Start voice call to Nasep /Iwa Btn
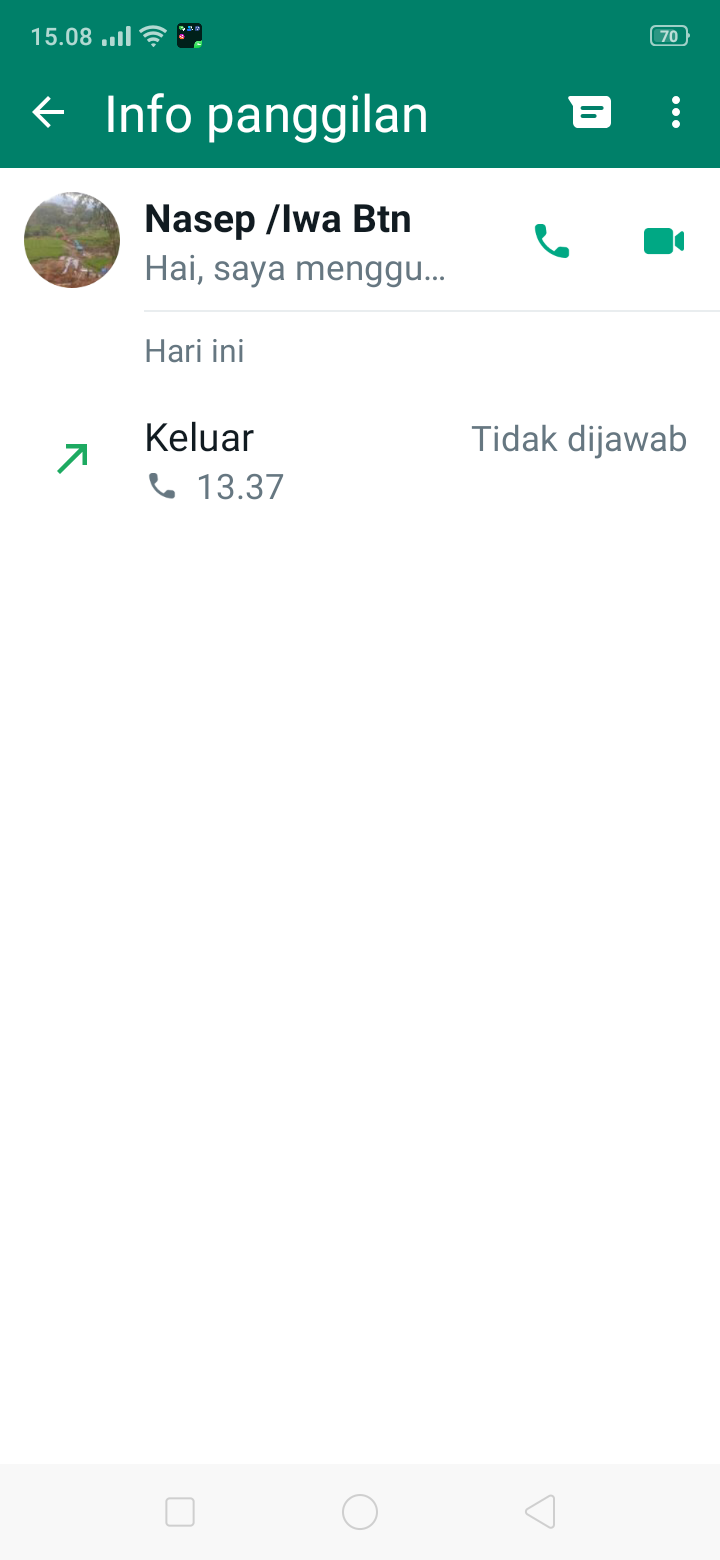Screen dimensions: 720x1560 click(x=552, y=241)
